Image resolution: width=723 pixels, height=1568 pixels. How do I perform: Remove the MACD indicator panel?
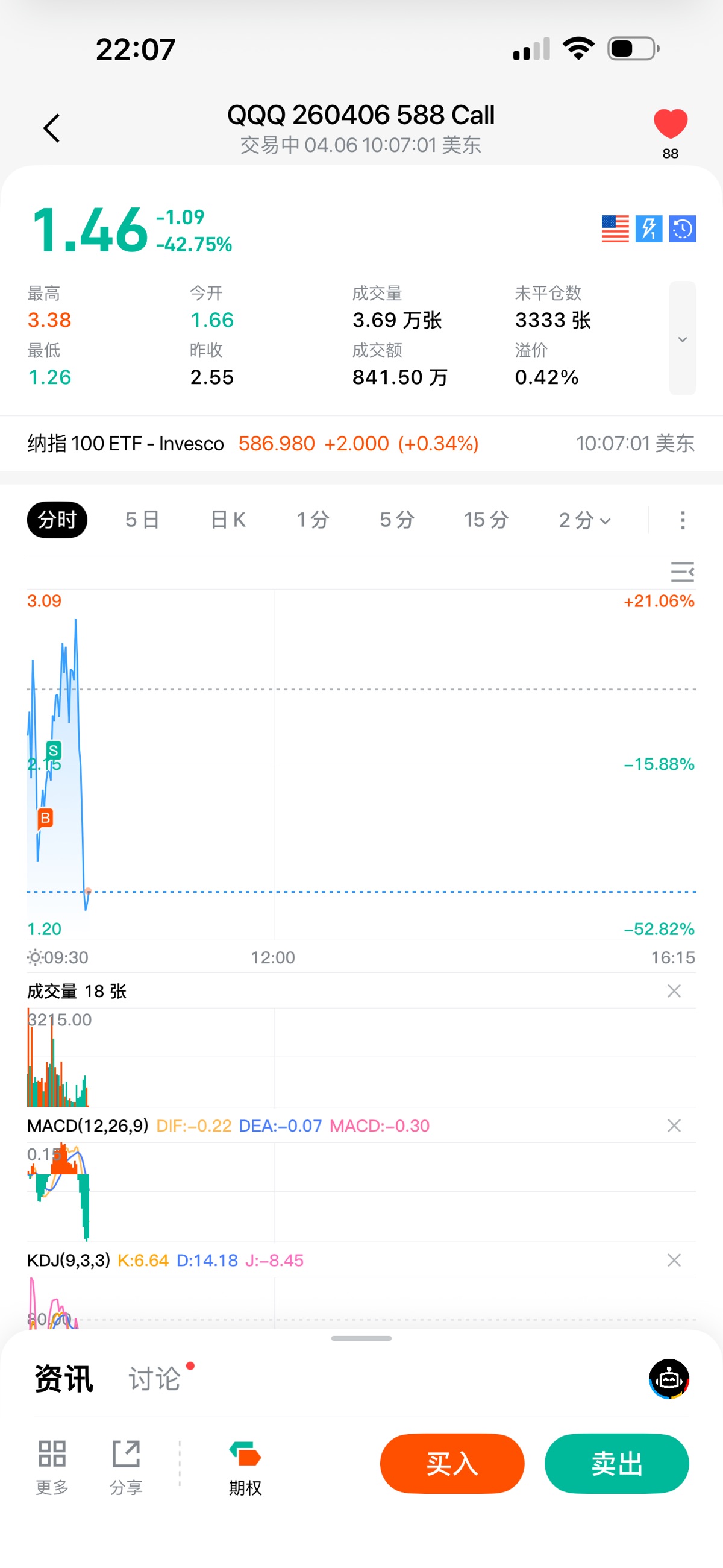point(674,1126)
